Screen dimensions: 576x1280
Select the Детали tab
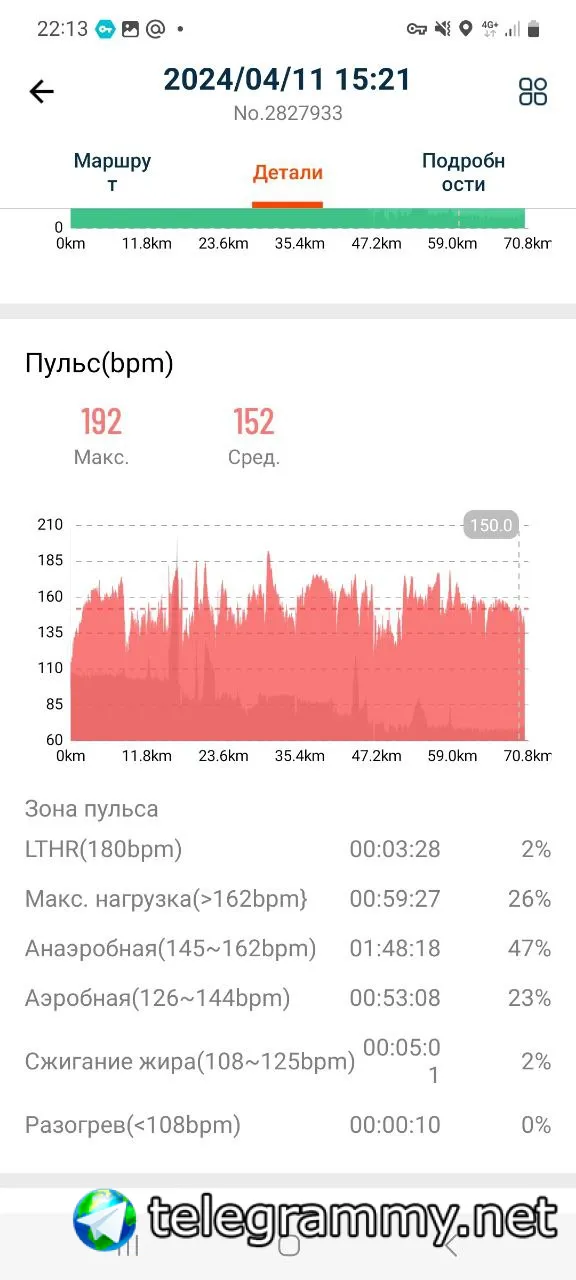point(287,173)
